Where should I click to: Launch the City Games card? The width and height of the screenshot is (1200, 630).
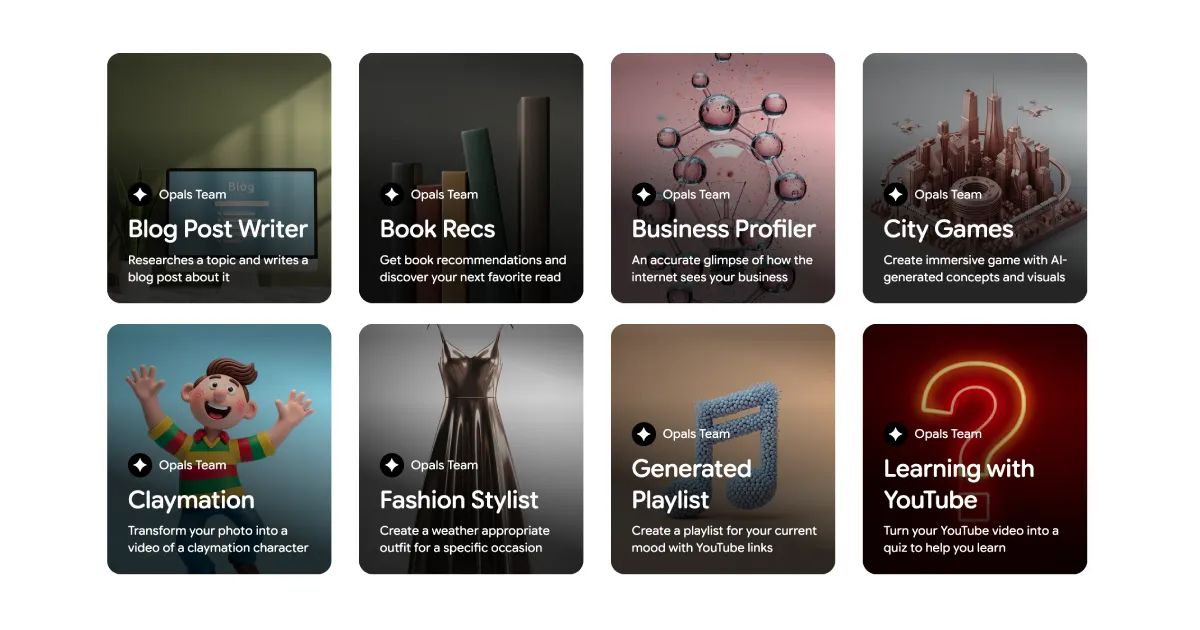pos(975,178)
